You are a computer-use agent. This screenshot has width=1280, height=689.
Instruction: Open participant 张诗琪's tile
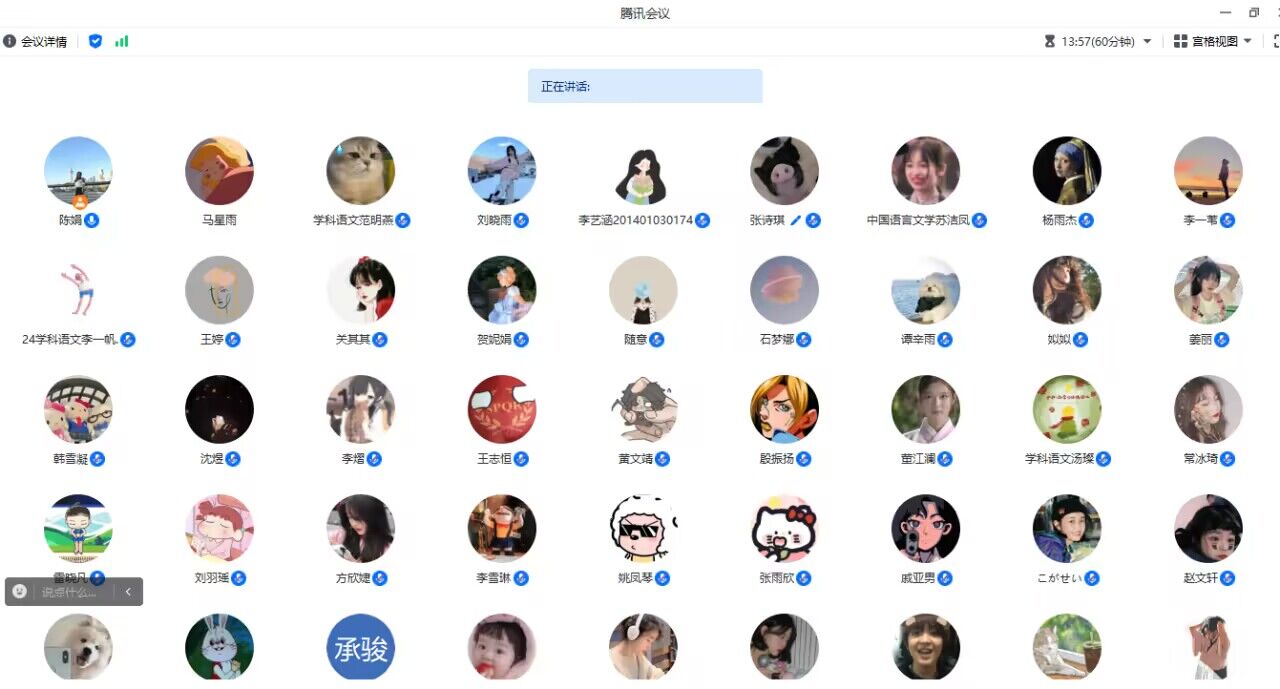coord(784,171)
